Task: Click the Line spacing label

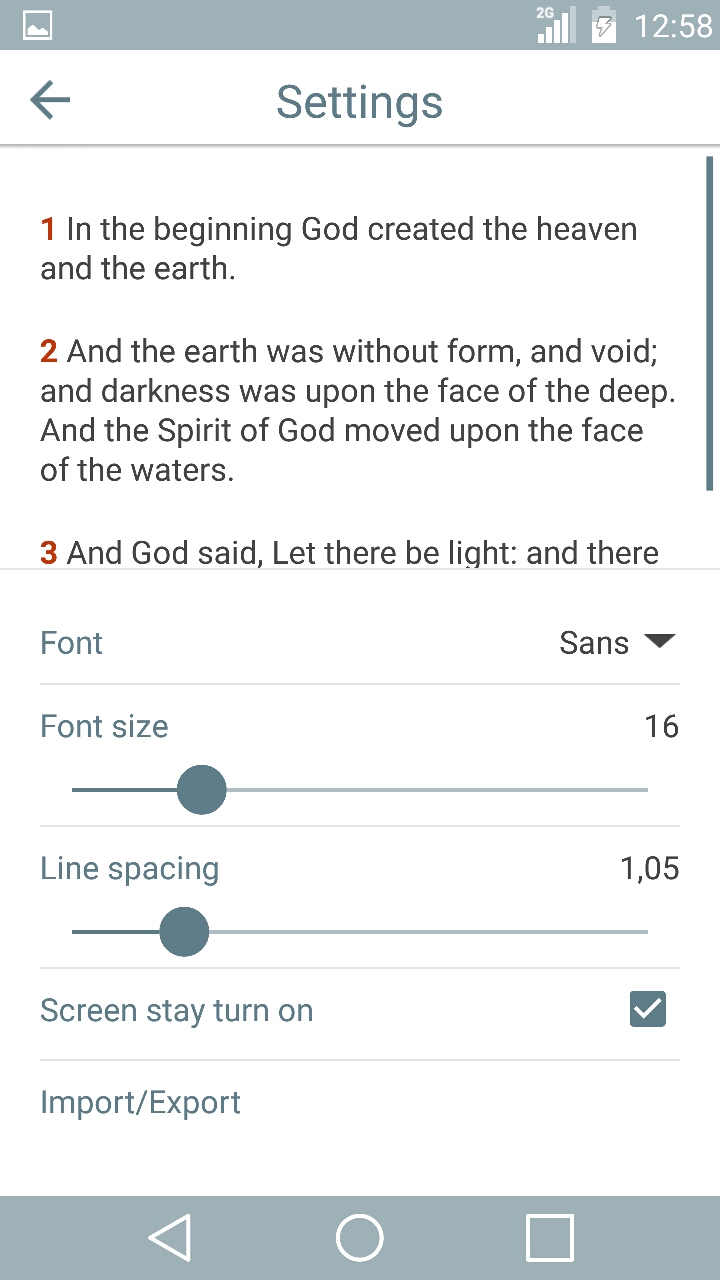Action: (129, 868)
